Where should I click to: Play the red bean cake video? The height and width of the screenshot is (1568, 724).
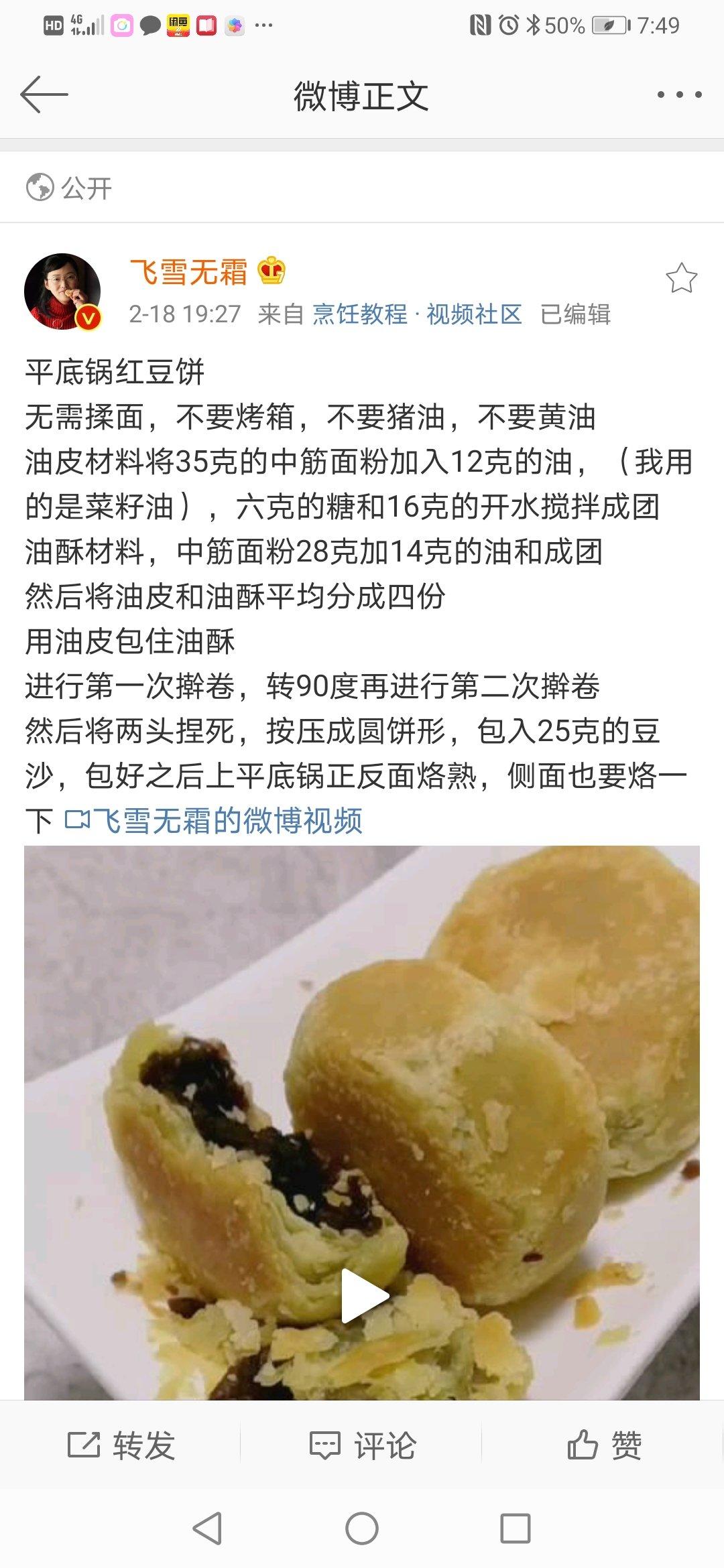click(363, 1295)
